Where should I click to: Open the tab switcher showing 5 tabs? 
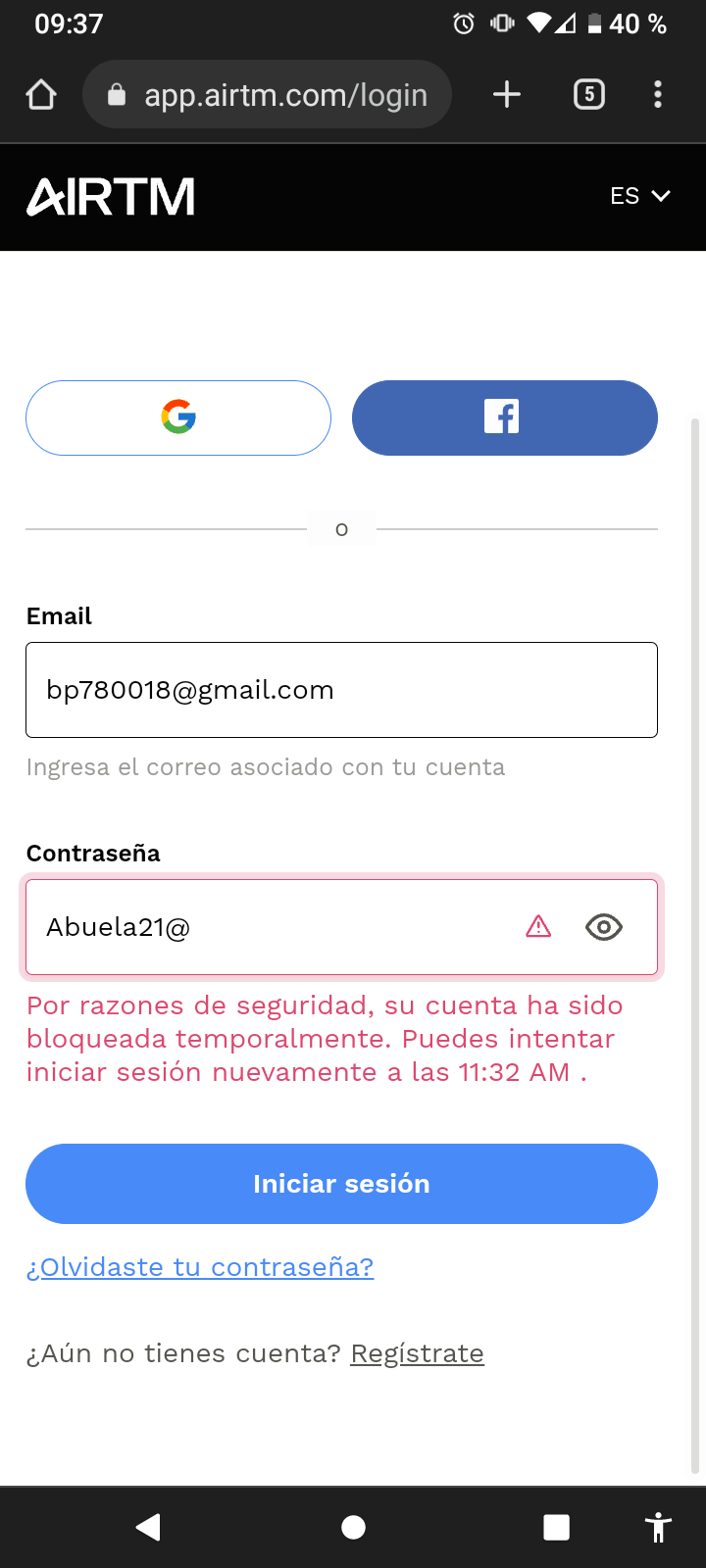point(588,95)
